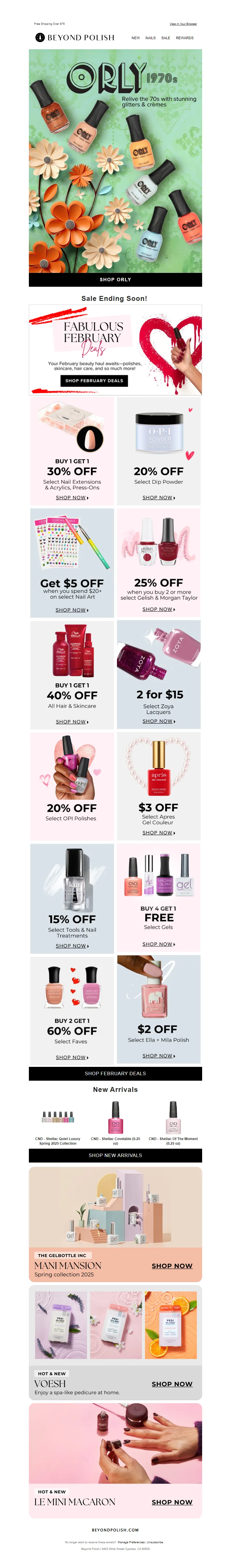Viewport: 231px width, 1568px height.
Task: Tap the SHOP NEW ARRIVALS bar
Action: tap(115, 1155)
